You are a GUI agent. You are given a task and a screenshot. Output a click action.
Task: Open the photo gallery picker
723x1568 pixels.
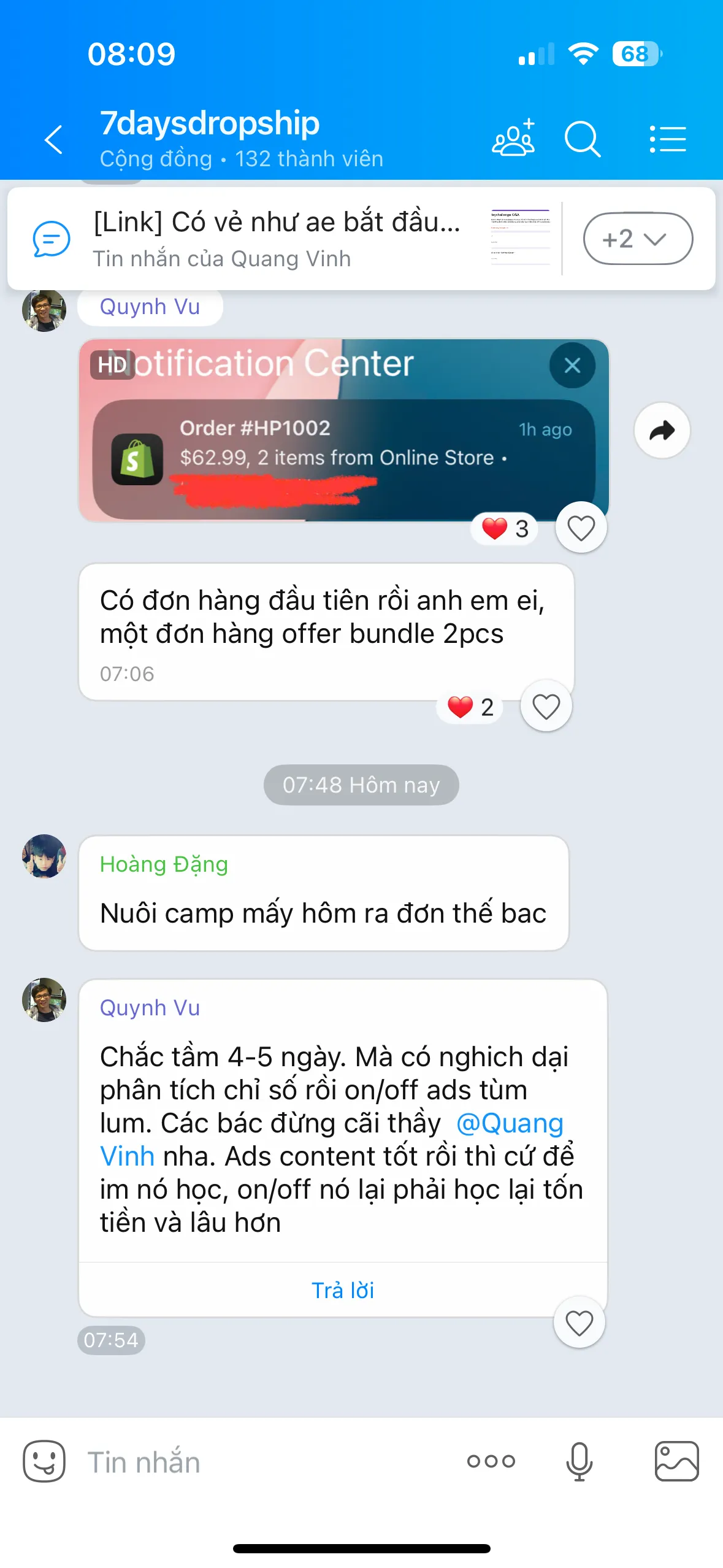click(676, 1461)
